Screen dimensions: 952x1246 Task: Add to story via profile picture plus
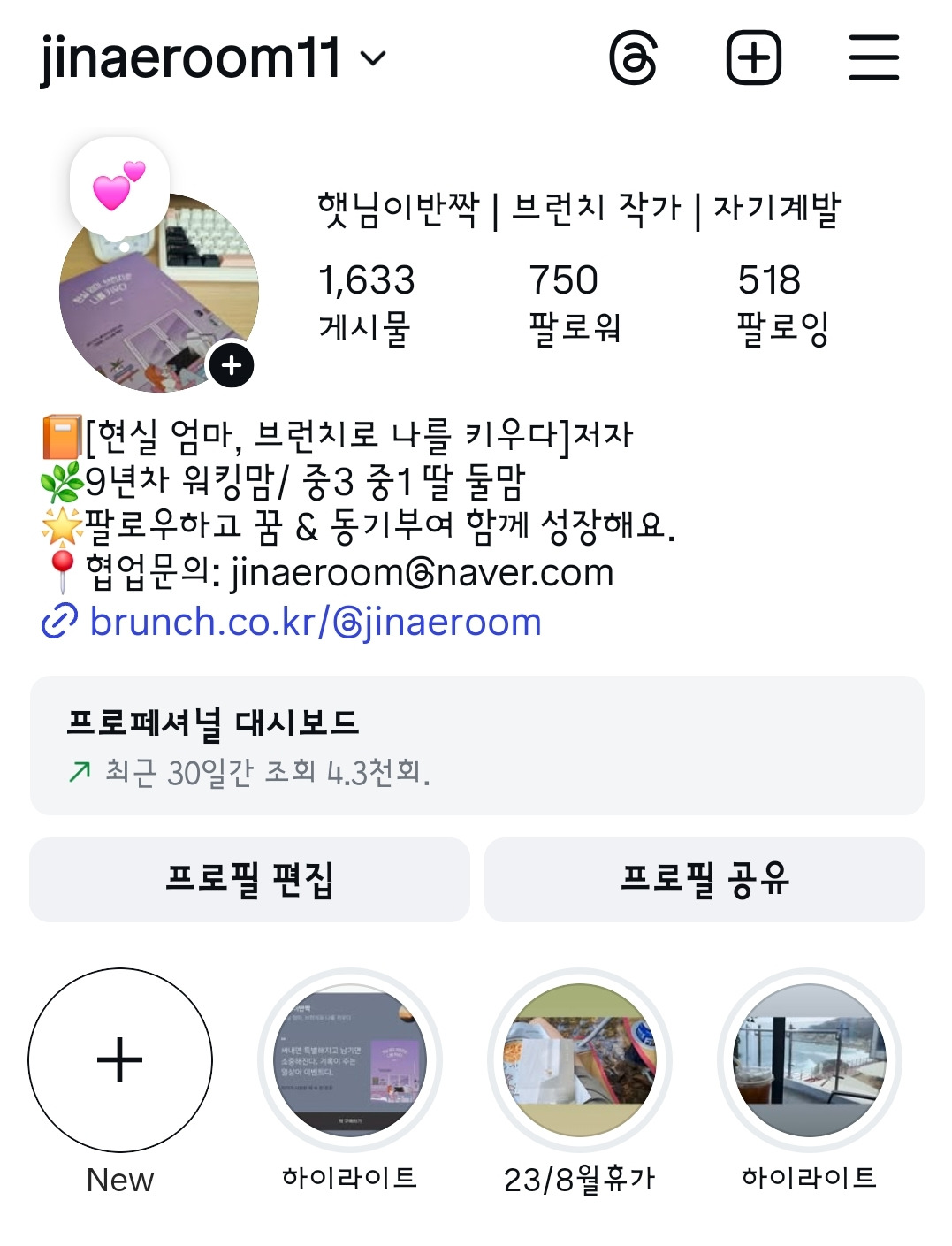231,365
